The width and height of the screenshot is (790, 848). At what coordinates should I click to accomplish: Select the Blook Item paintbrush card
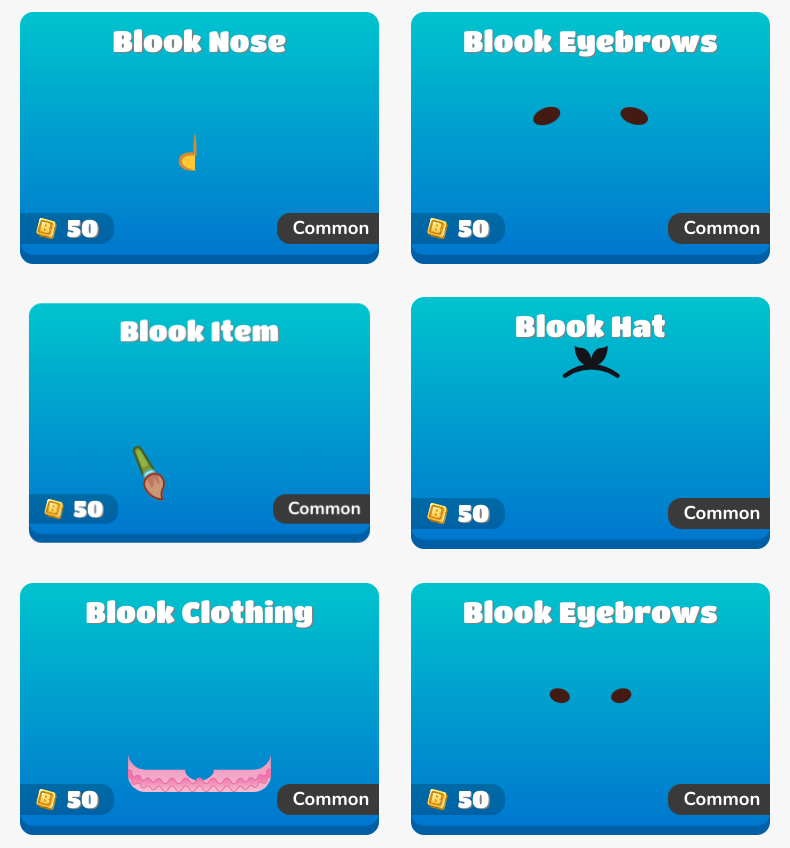pos(199,422)
